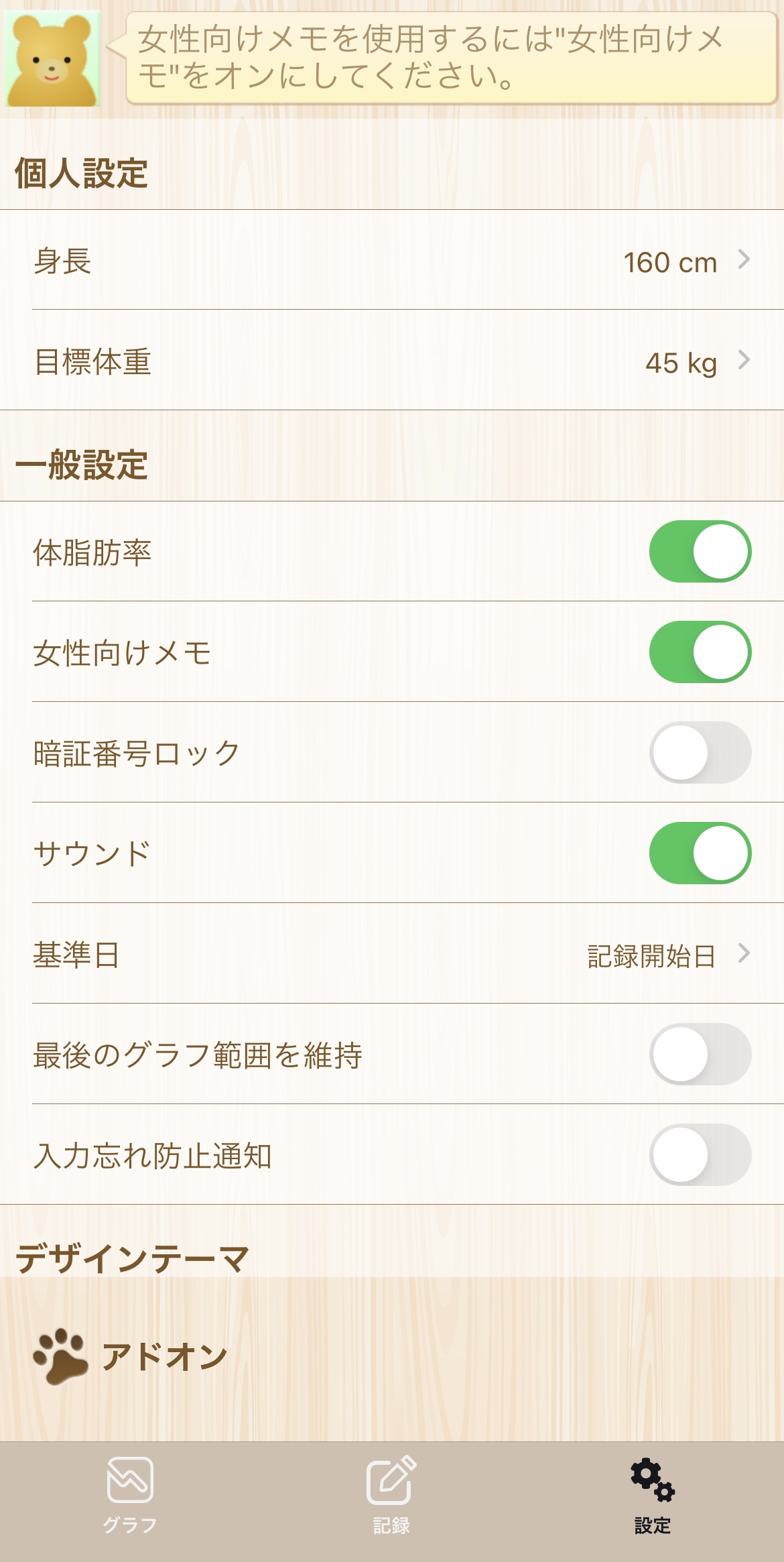Turn off the サウンド switch

click(700, 853)
